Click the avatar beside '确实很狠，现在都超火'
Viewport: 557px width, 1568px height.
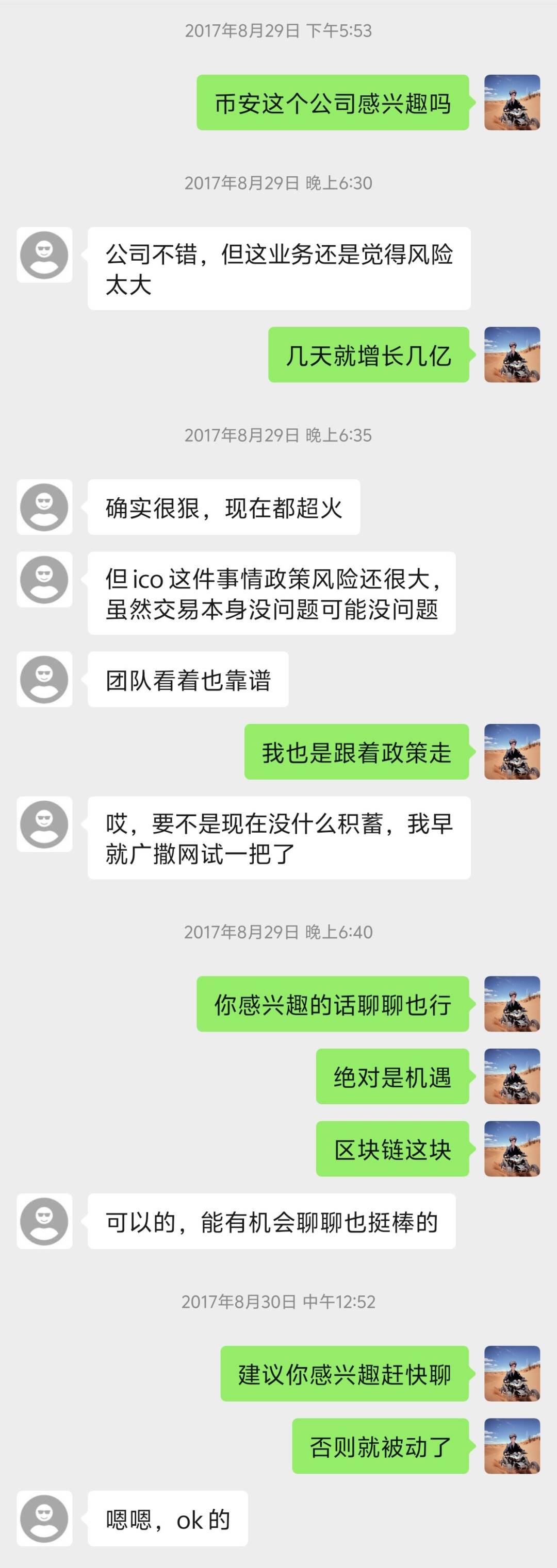pos(44,508)
